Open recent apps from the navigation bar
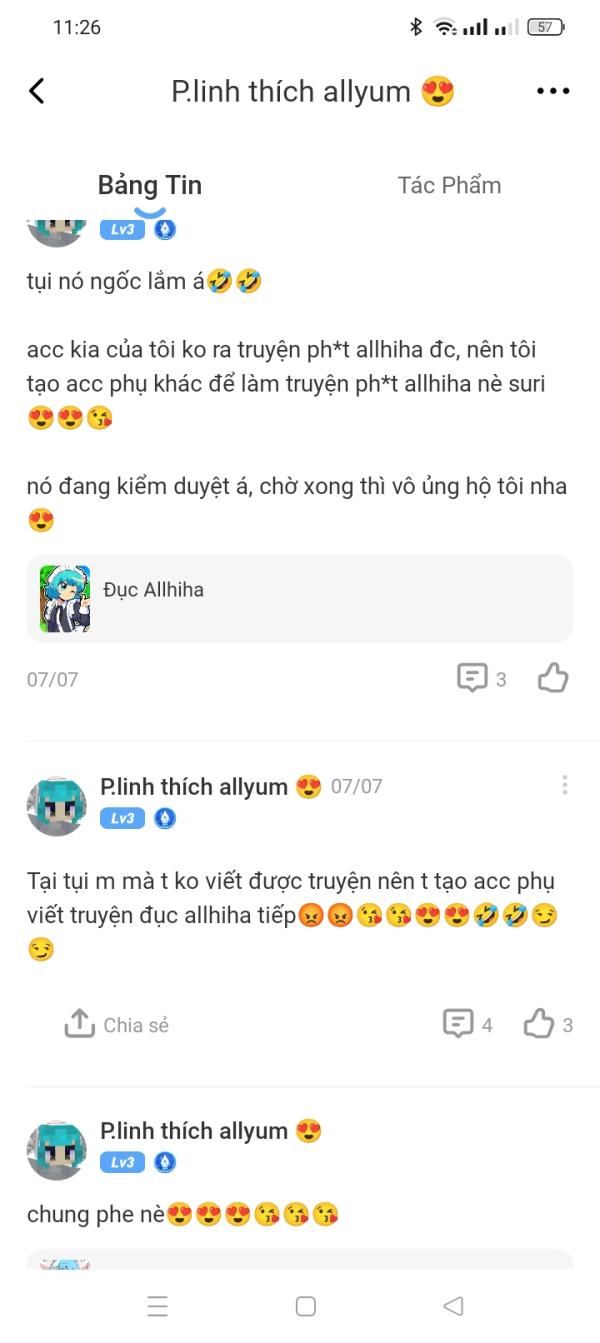The image size is (600, 1343). (157, 1306)
